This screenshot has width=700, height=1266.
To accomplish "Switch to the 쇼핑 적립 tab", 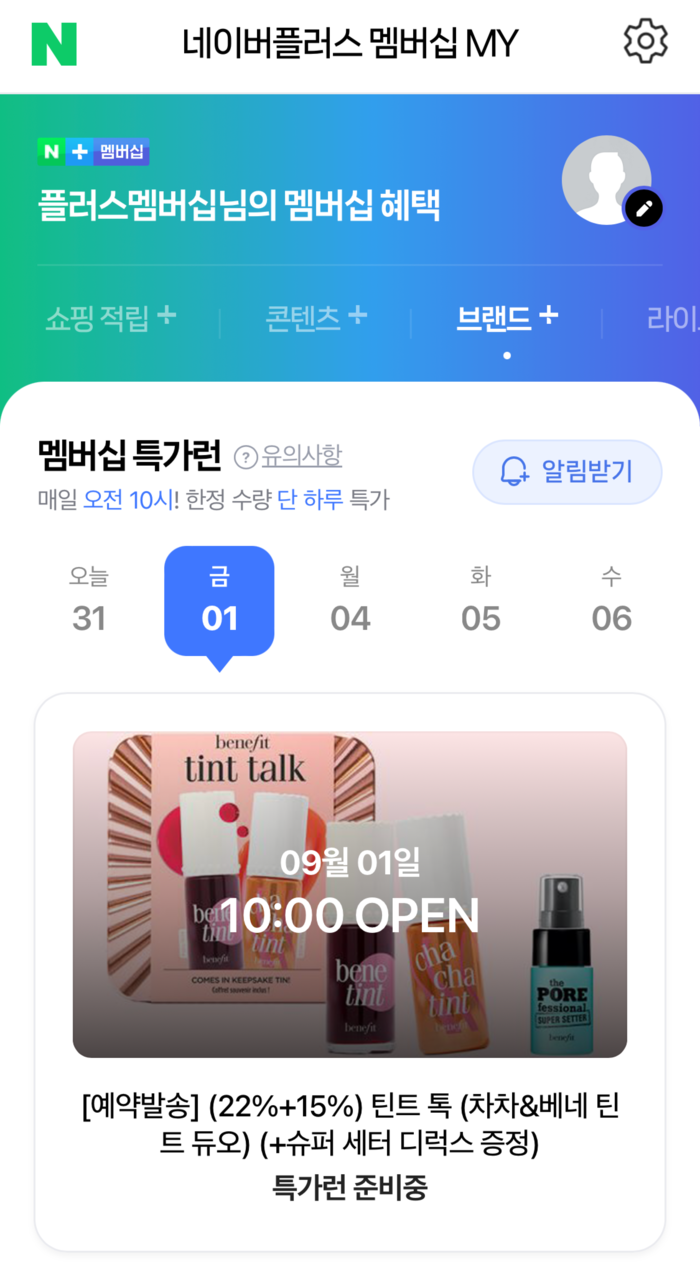I will [110, 318].
